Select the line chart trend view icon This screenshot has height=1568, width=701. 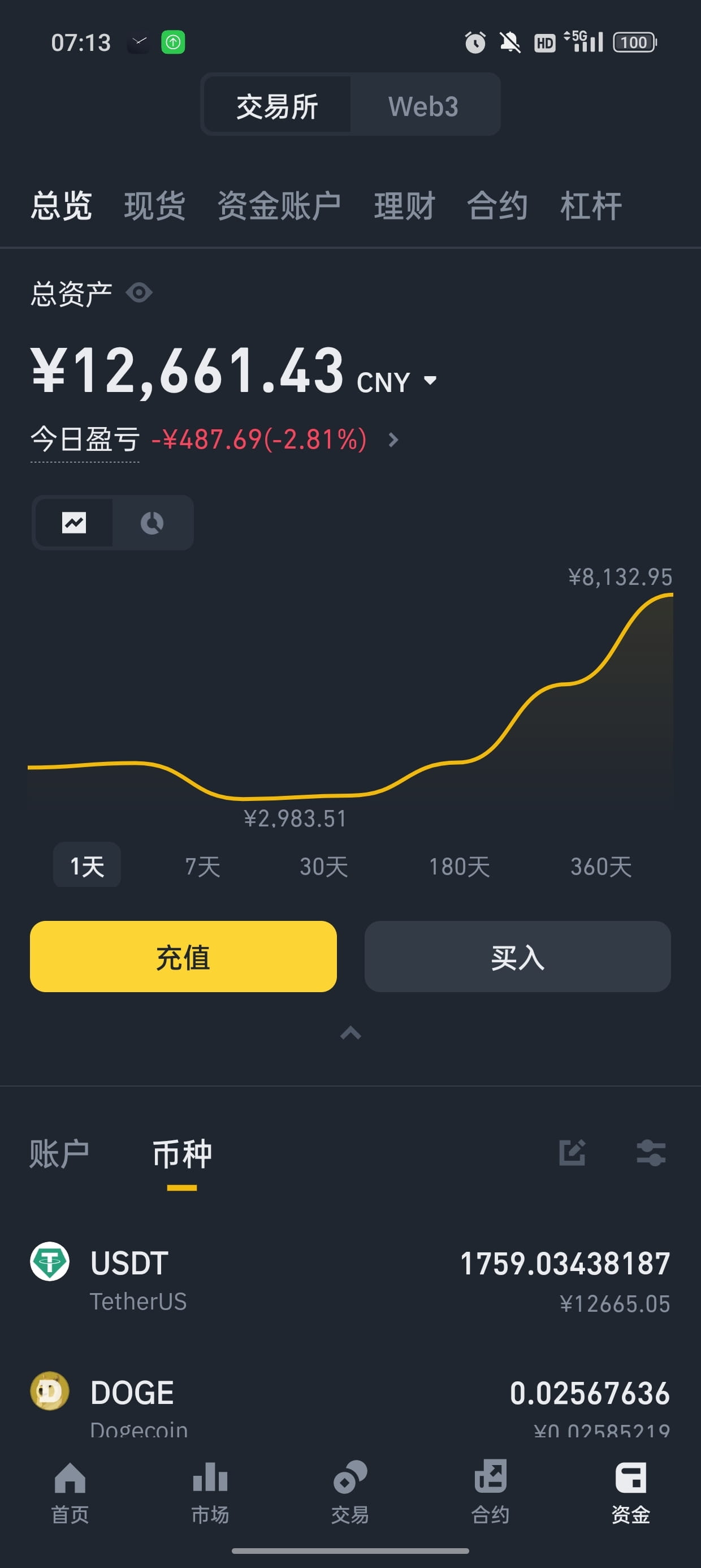(73, 522)
